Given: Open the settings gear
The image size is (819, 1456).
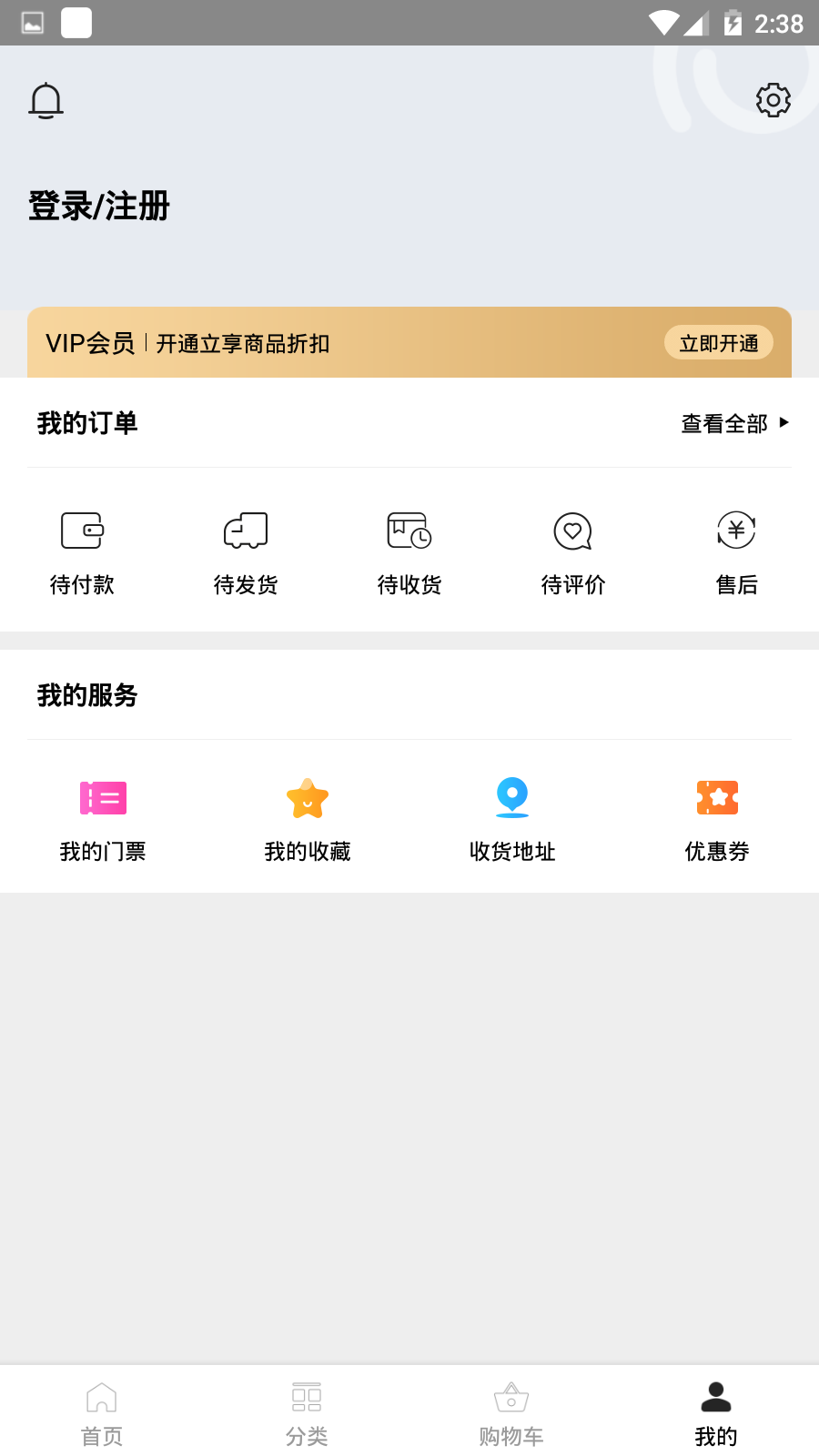Looking at the screenshot, I should click(x=773, y=100).
